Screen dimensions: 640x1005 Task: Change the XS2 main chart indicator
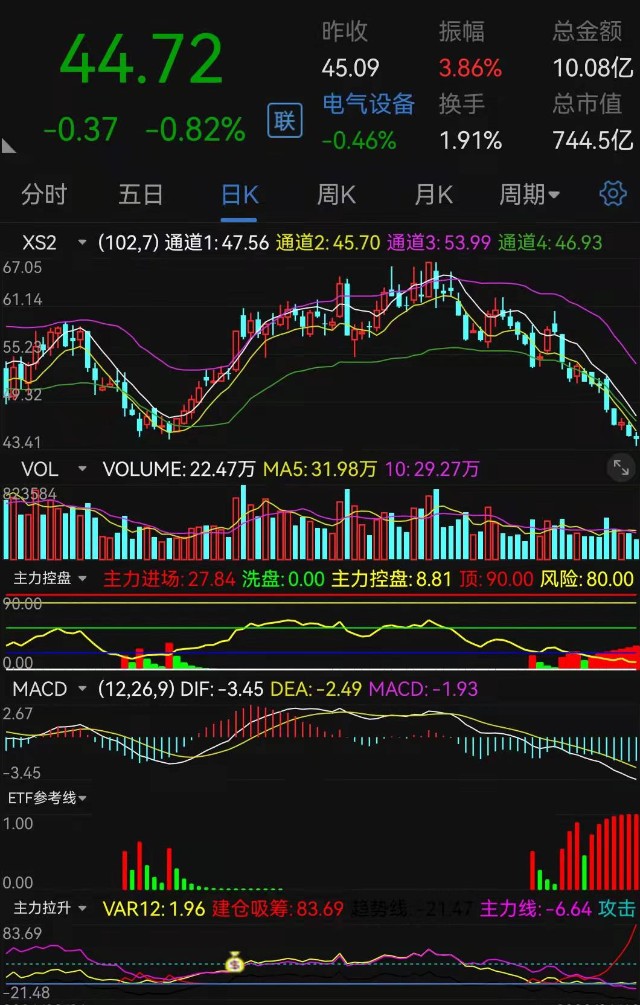[x=50, y=242]
